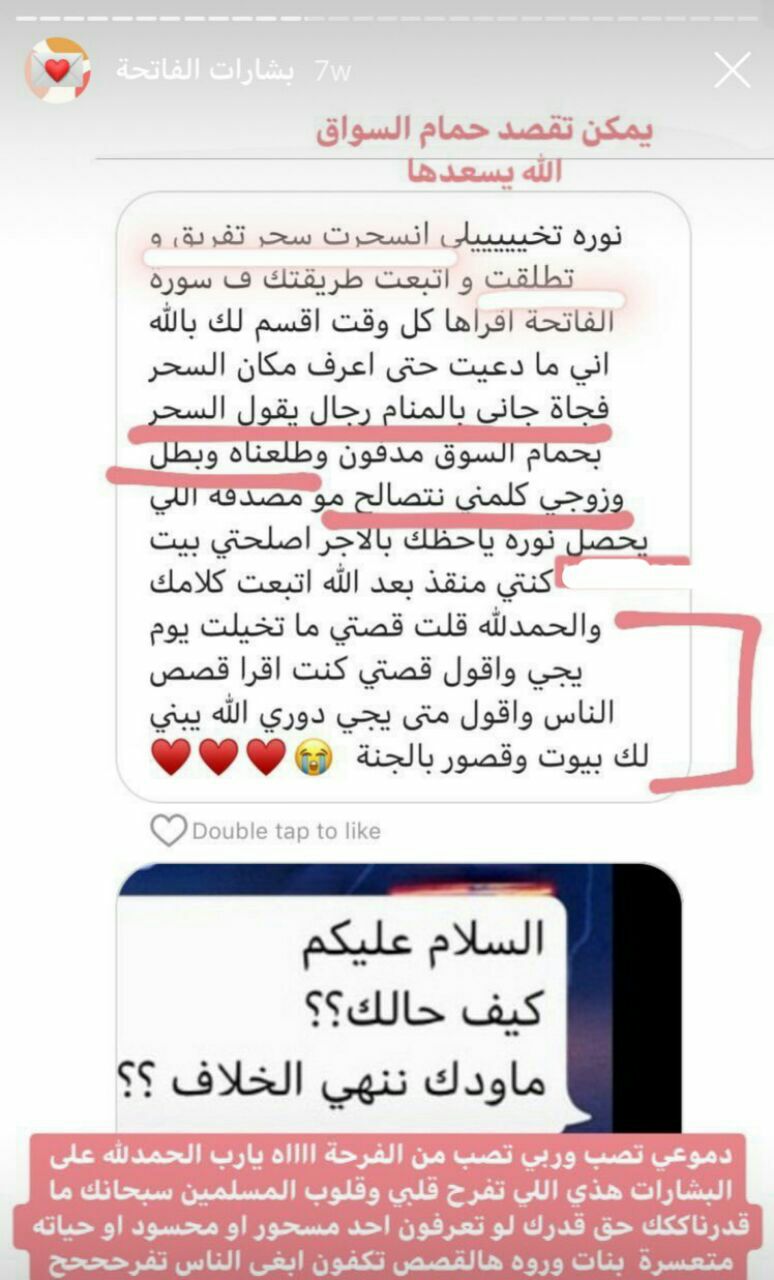The width and height of the screenshot is (774, 1280).
Task: Close the story viewer
Action: point(732,71)
